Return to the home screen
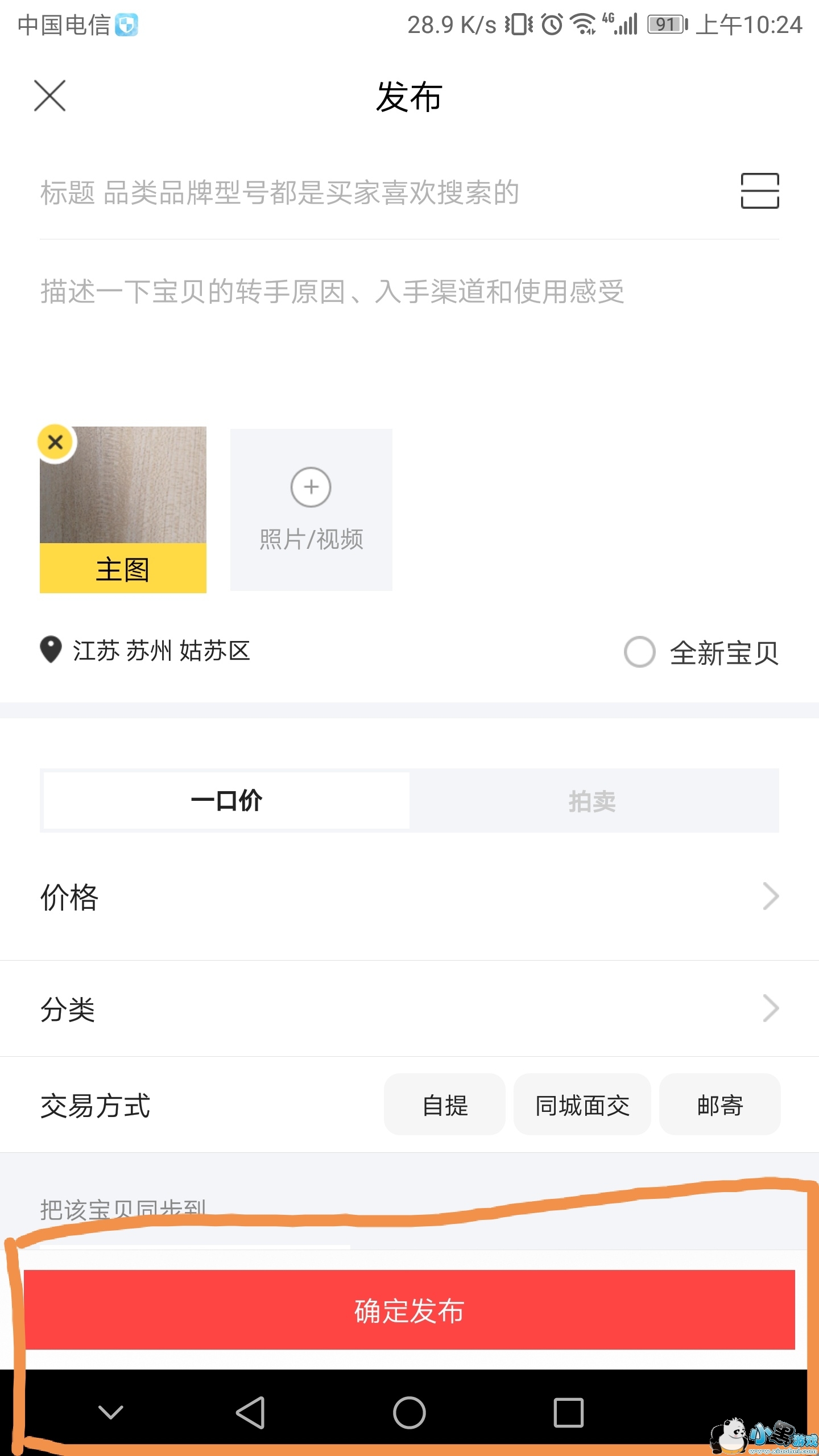This screenshot has width=819, height=1456. coord(409,1413)
